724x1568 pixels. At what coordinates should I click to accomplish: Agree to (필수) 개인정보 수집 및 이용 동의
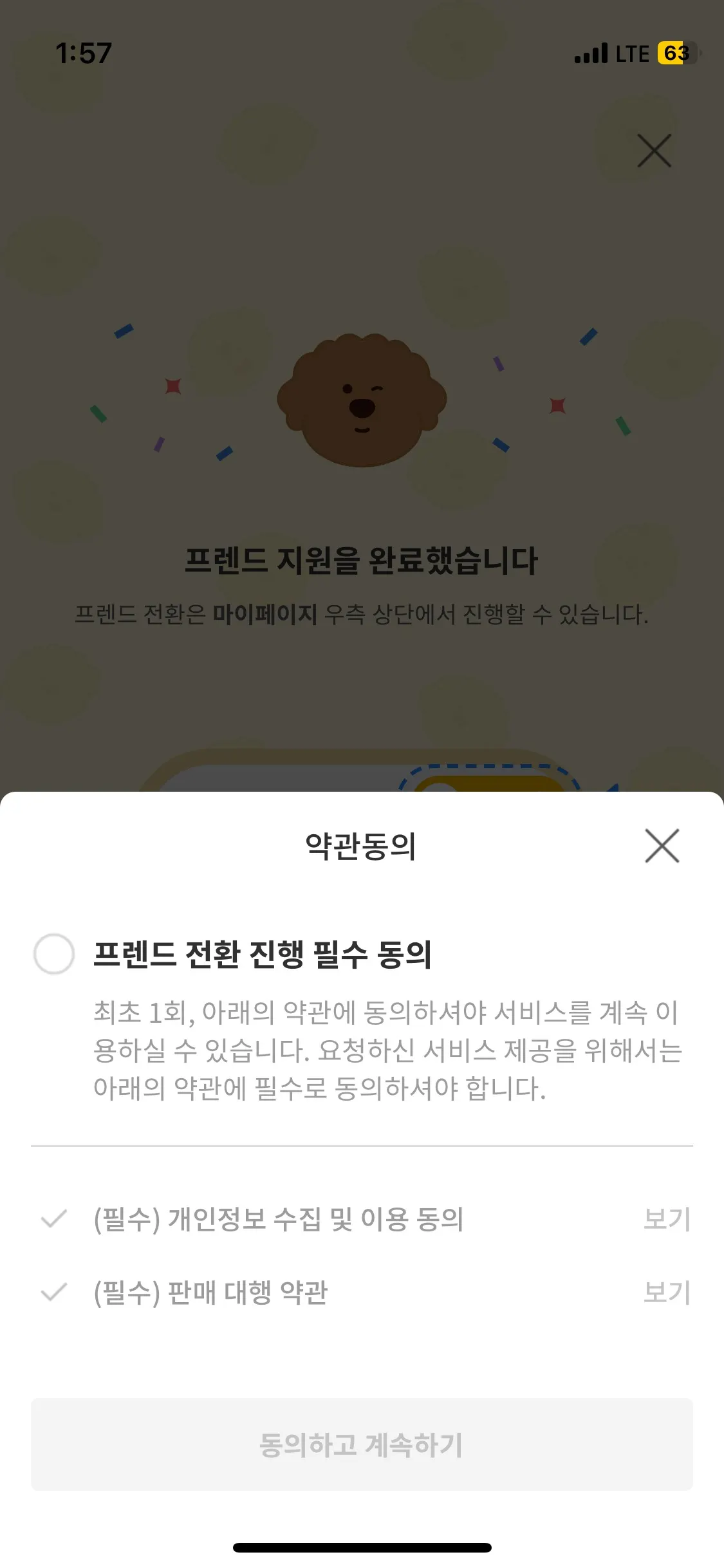pos(54,1218)
